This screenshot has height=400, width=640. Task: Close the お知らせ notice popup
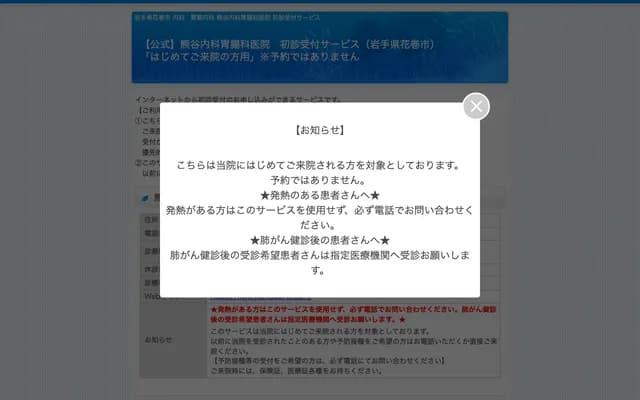tap(476, 106)
